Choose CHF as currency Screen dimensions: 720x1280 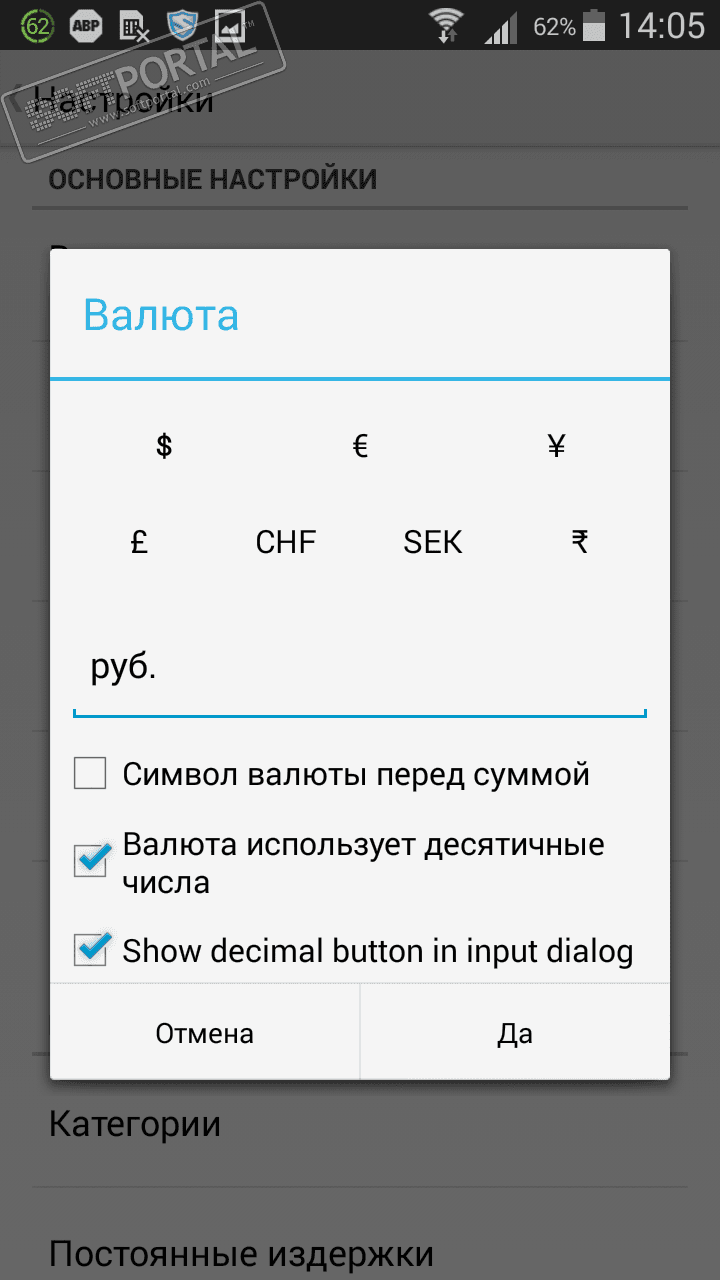coord(286,542)
